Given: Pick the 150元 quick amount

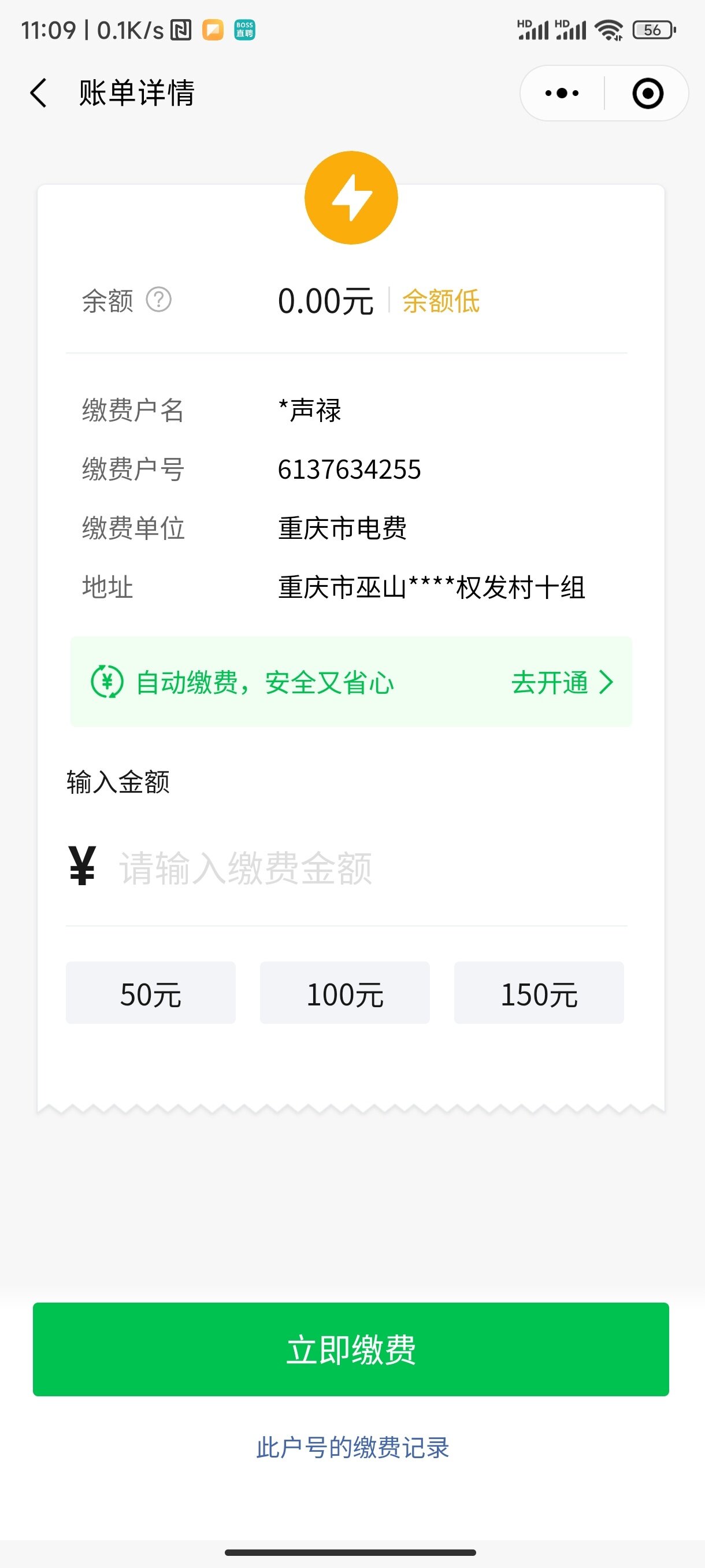Looking at the screenshot, I should click(539, 993).
